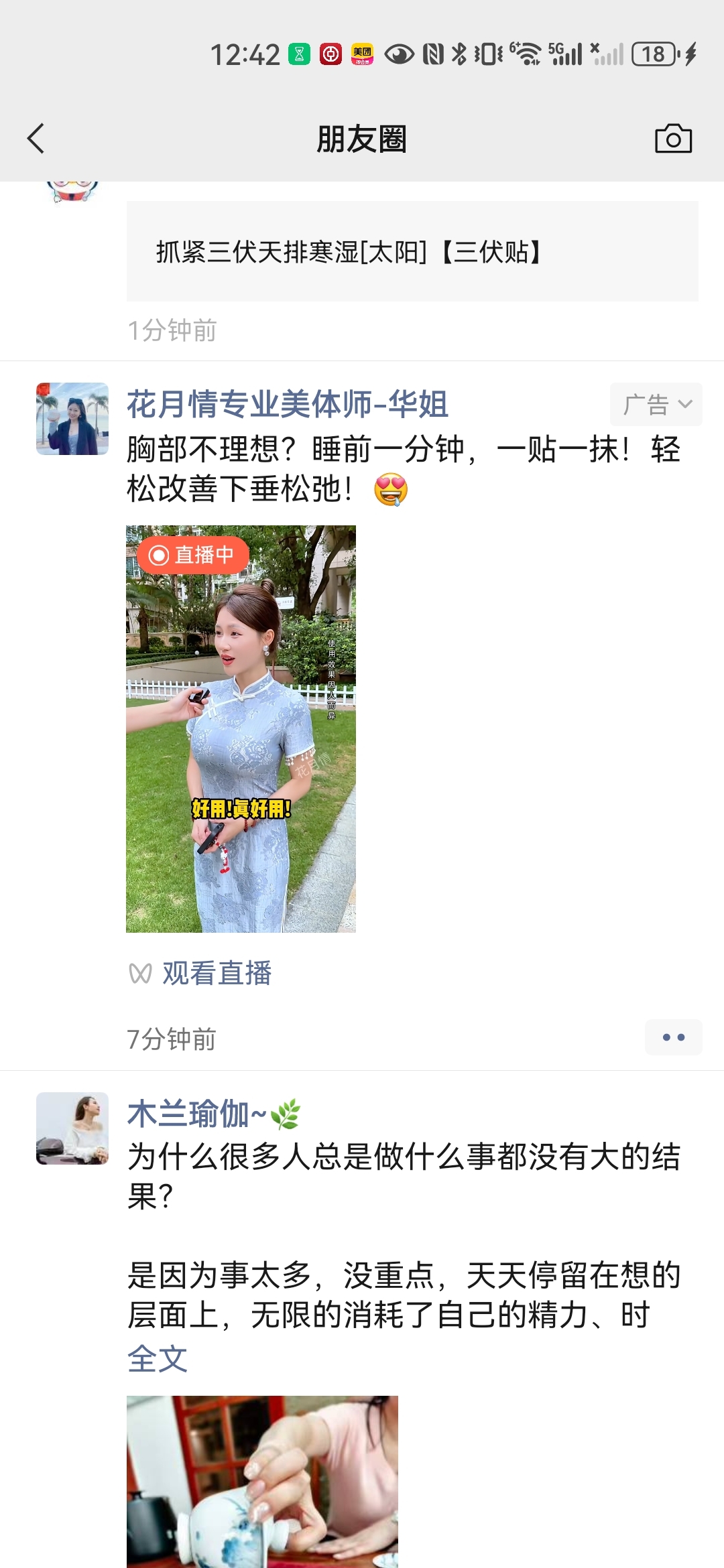Open the camera to post a moment

673,139
